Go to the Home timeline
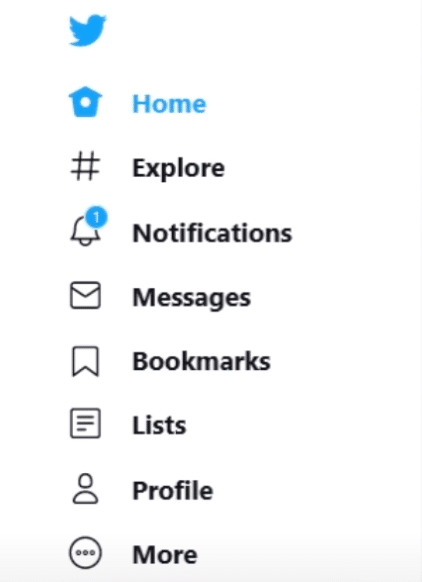This screenshot has width=422, height=582. pos(137,103)
